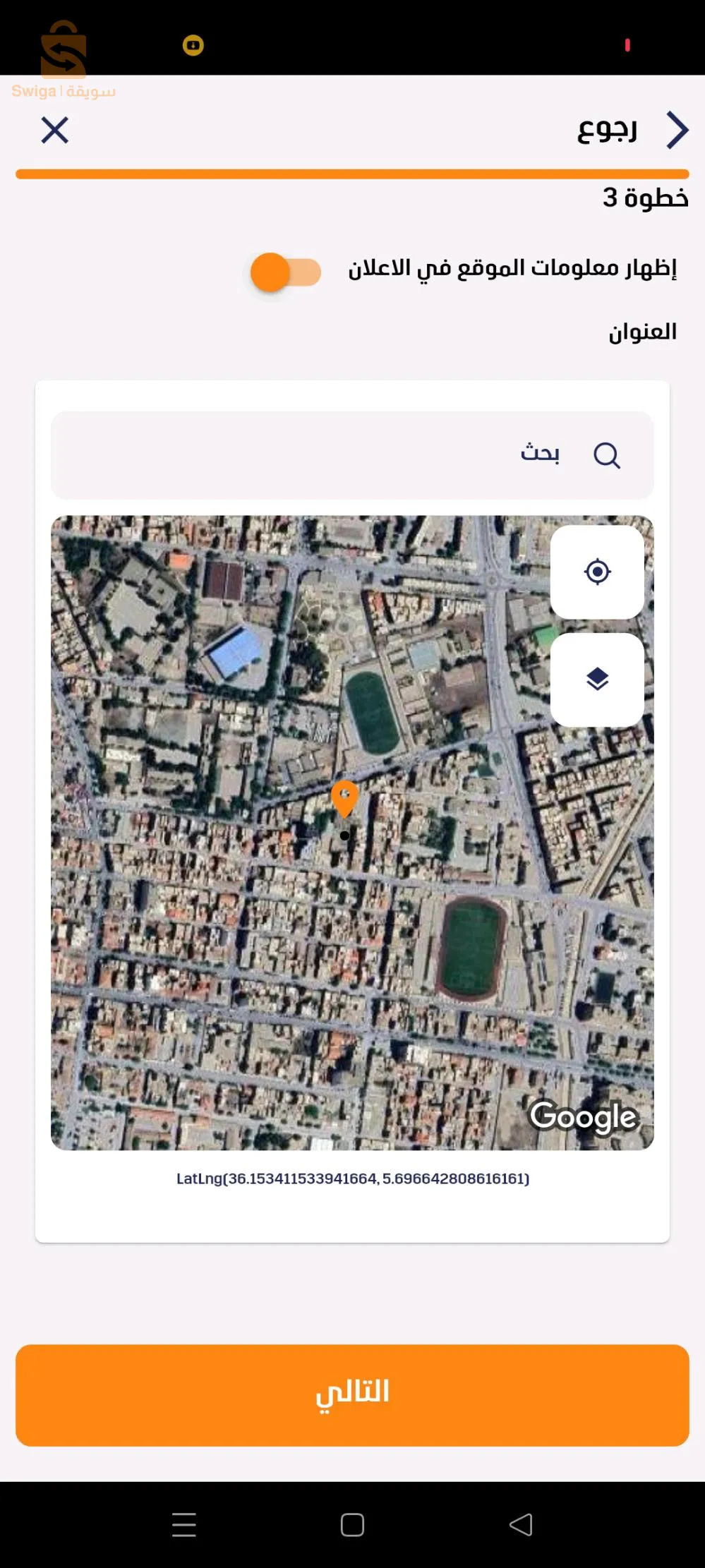The image size is (705, 1568).
Task: Tap the system home button
Action: [x=352, y=1525]
